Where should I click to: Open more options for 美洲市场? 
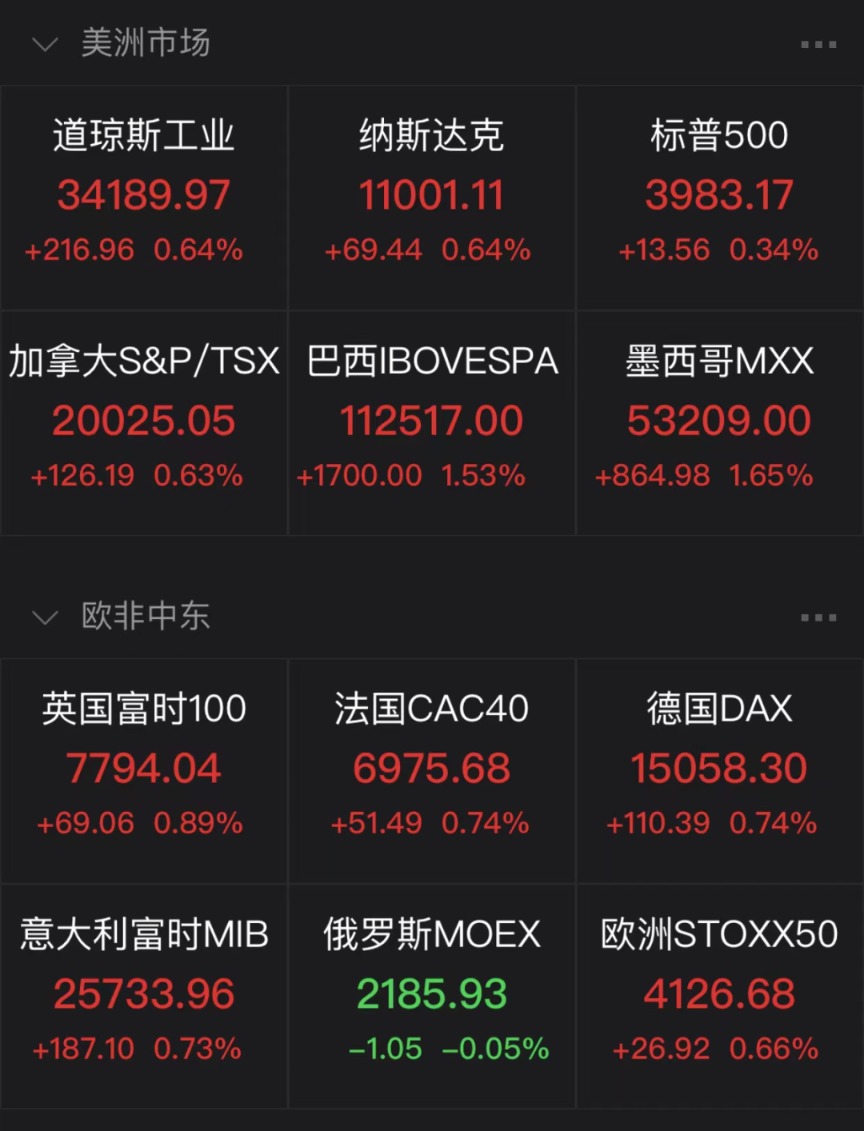818,45
